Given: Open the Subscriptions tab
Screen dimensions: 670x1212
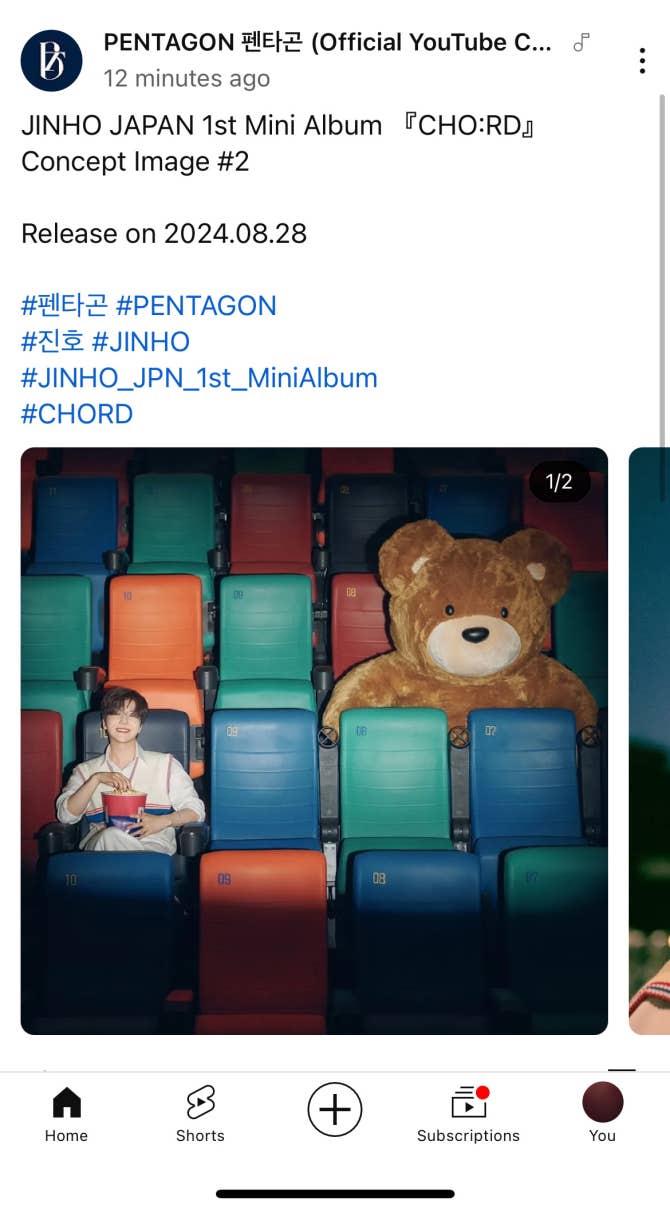Looking at the screenshot, I should (468, 1114).
